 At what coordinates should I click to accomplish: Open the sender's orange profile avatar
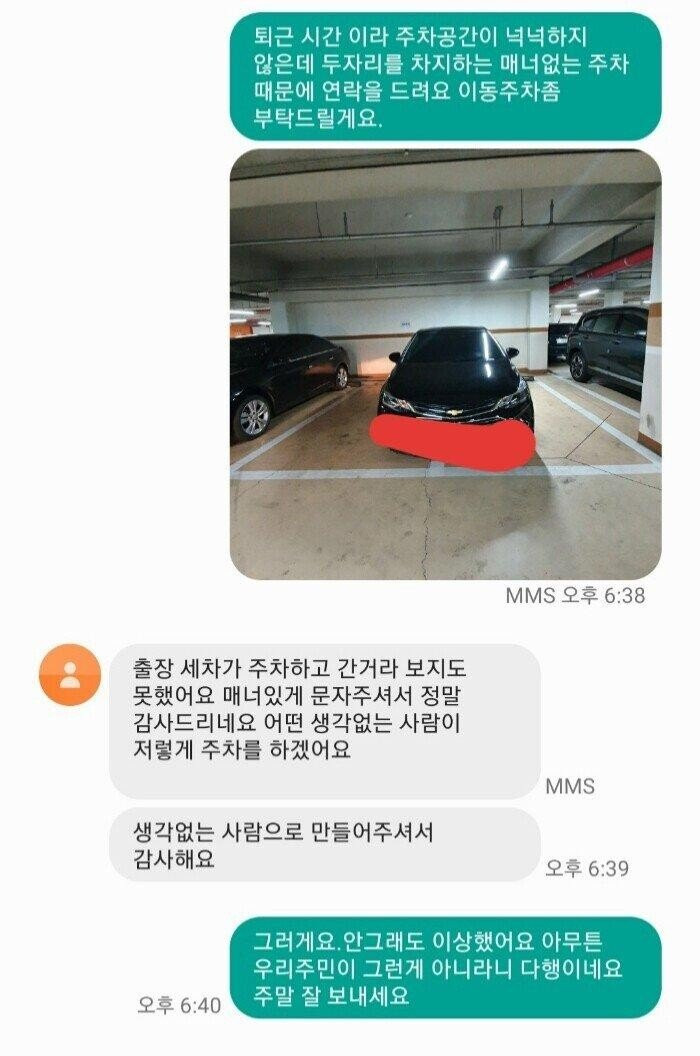[69, 675]
